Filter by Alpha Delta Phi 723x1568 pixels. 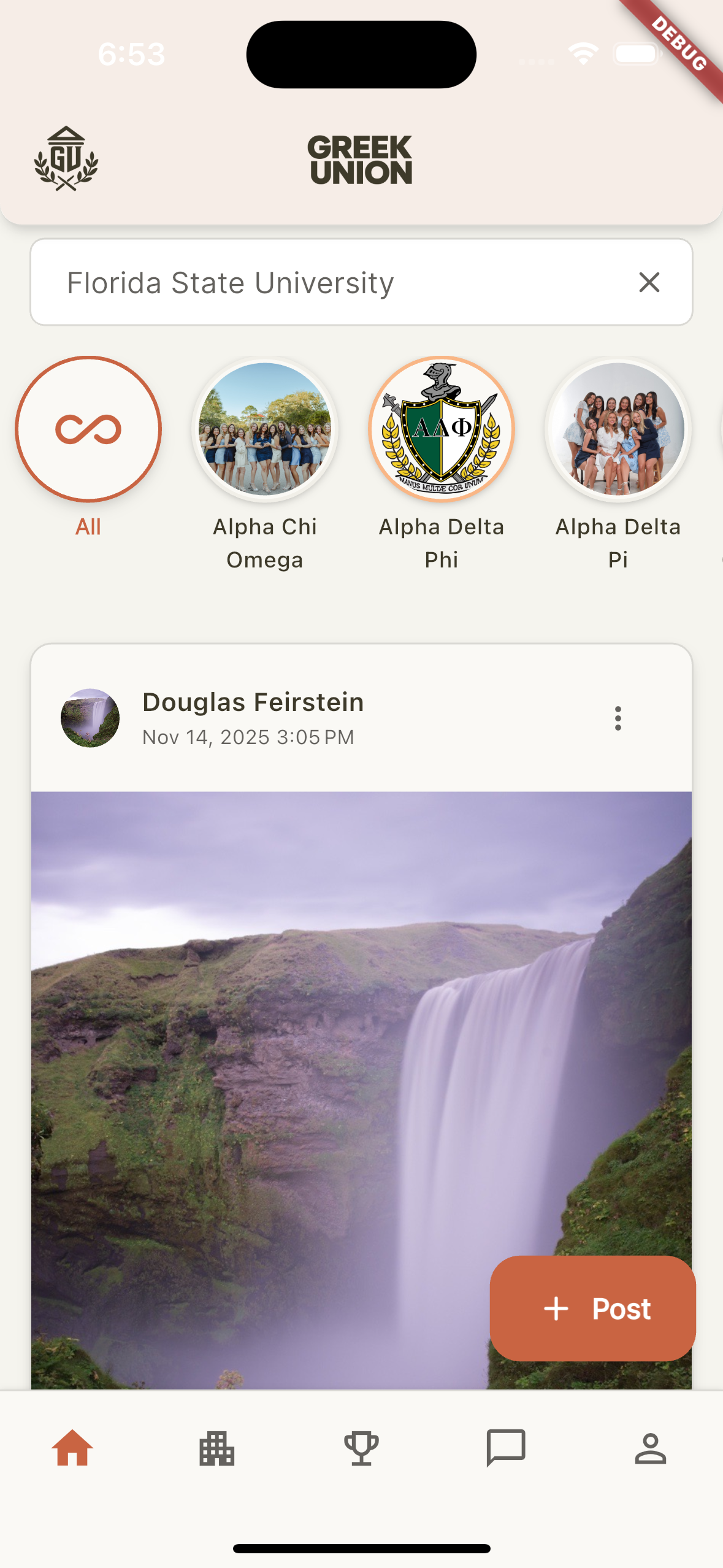[442, 429]
